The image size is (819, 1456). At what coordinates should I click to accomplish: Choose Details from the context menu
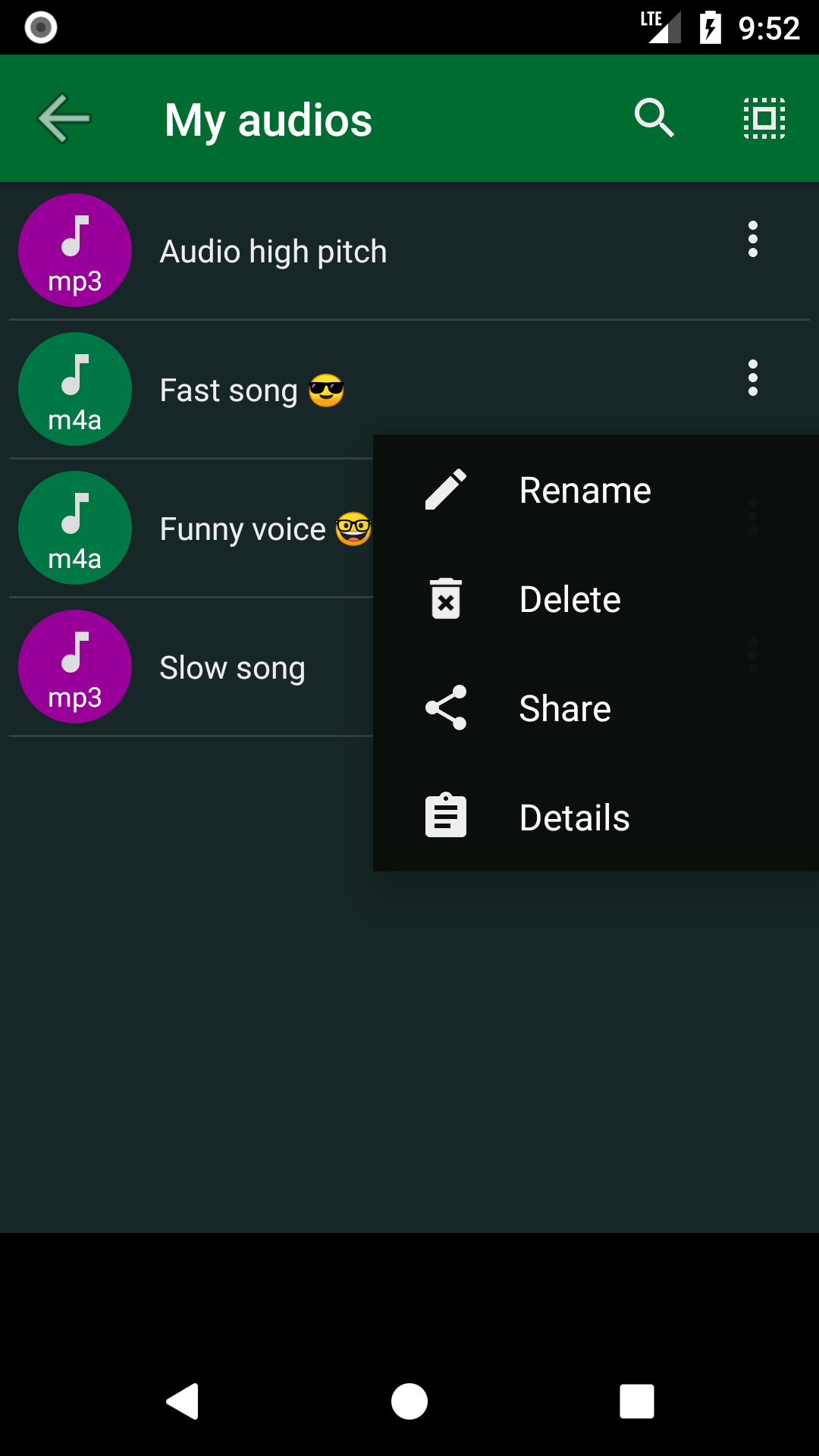[574, 816]
